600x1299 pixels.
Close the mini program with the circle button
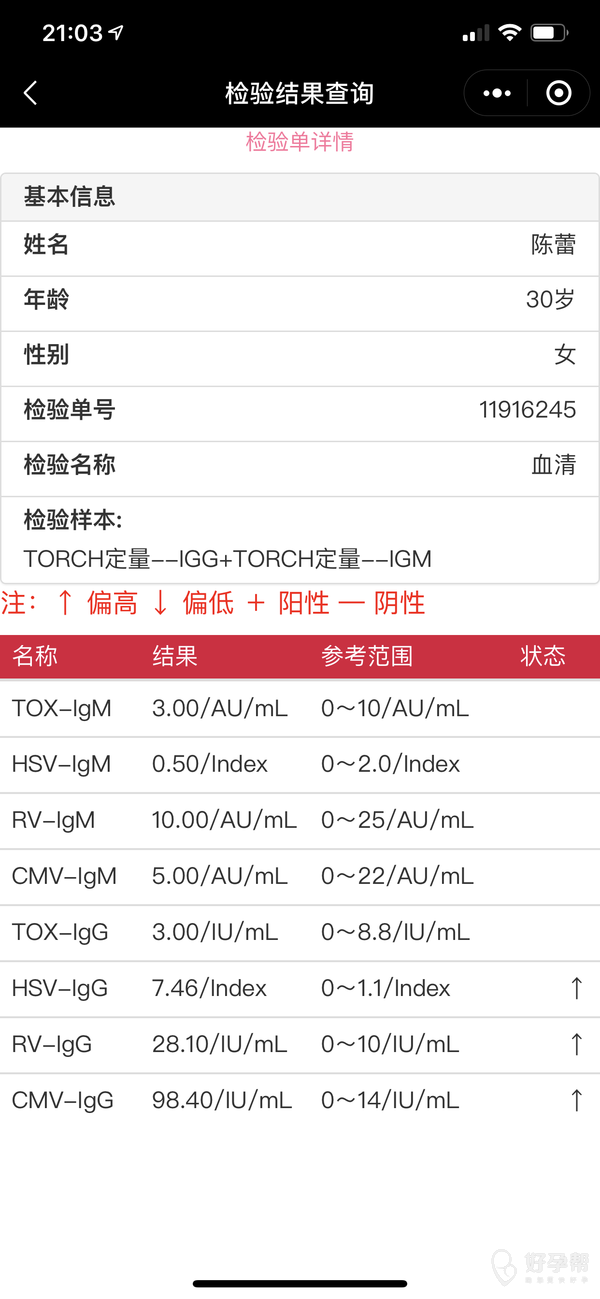[x=559, y=94]
